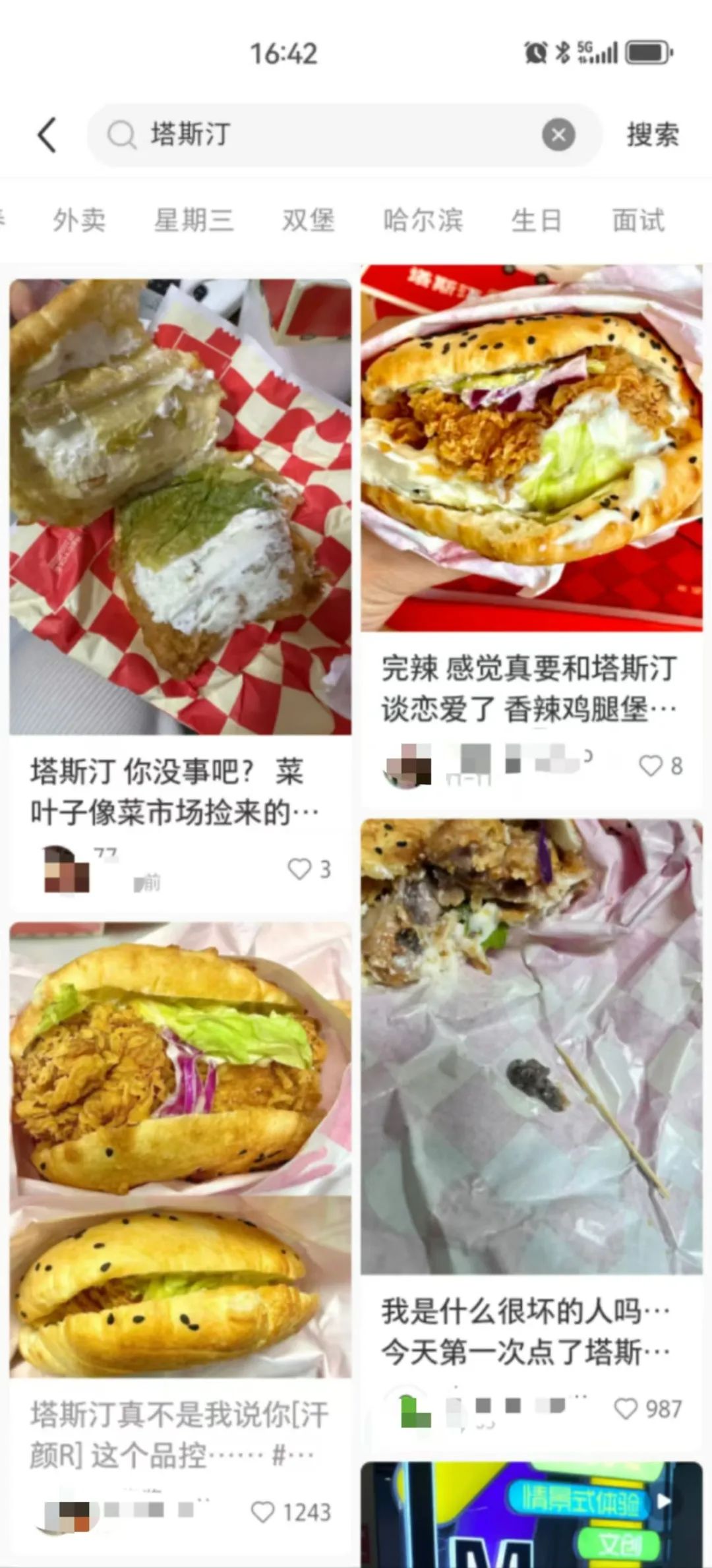This screenshot has width=712, height=1568.
Task: Tap the 搜索 button
Action: (652, 135)
